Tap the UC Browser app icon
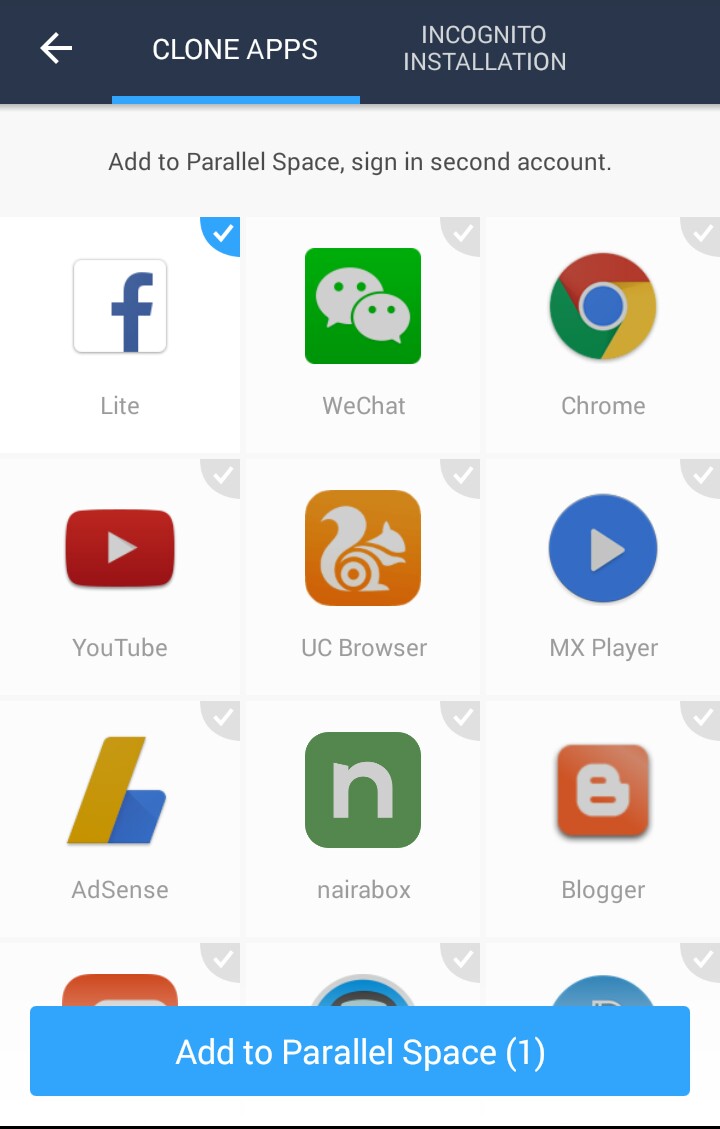720x1129 pixels. [x=362, y=548]
